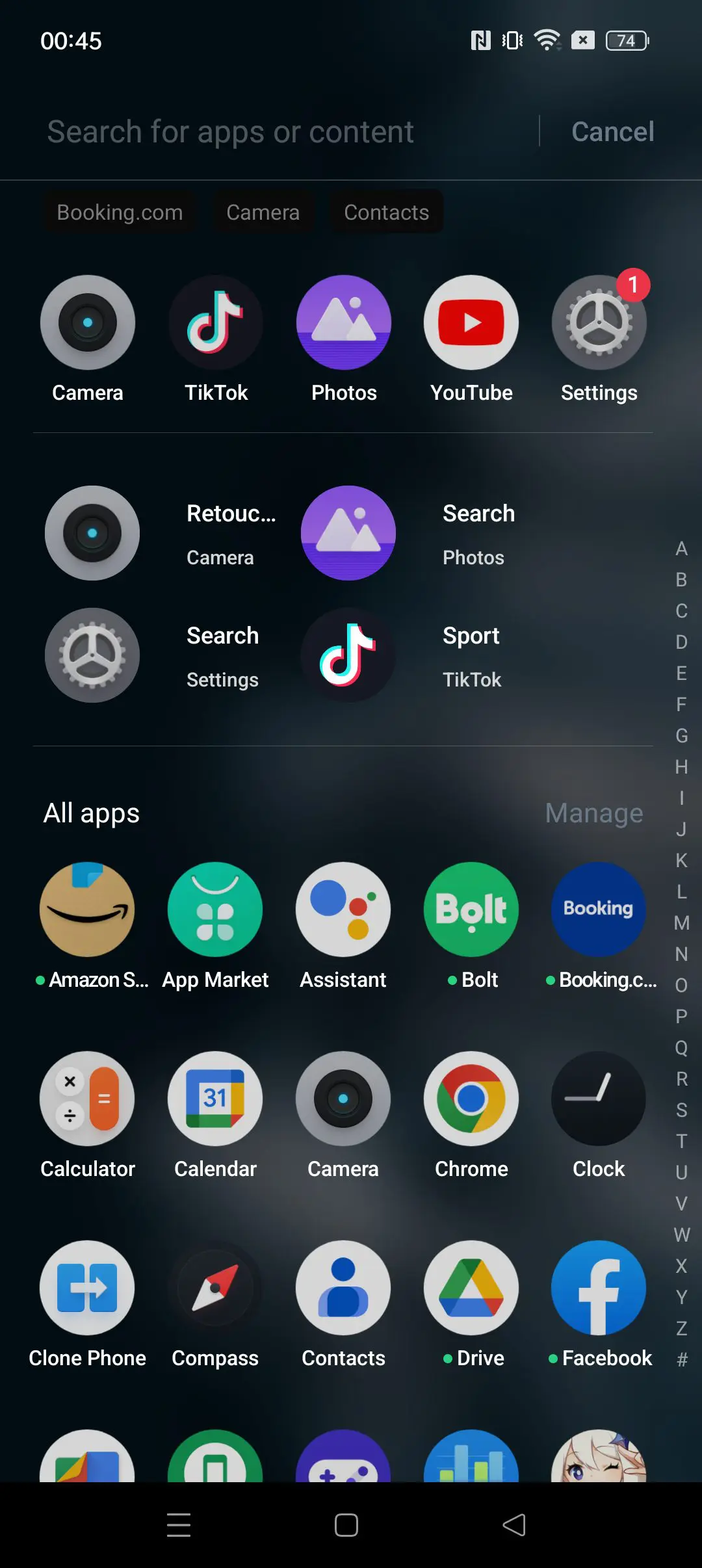Viewport: 702px width, 1568px height.
Task: Select the Contacts suggestion chip
Action: pyautogui.click(x=386, y=212)
